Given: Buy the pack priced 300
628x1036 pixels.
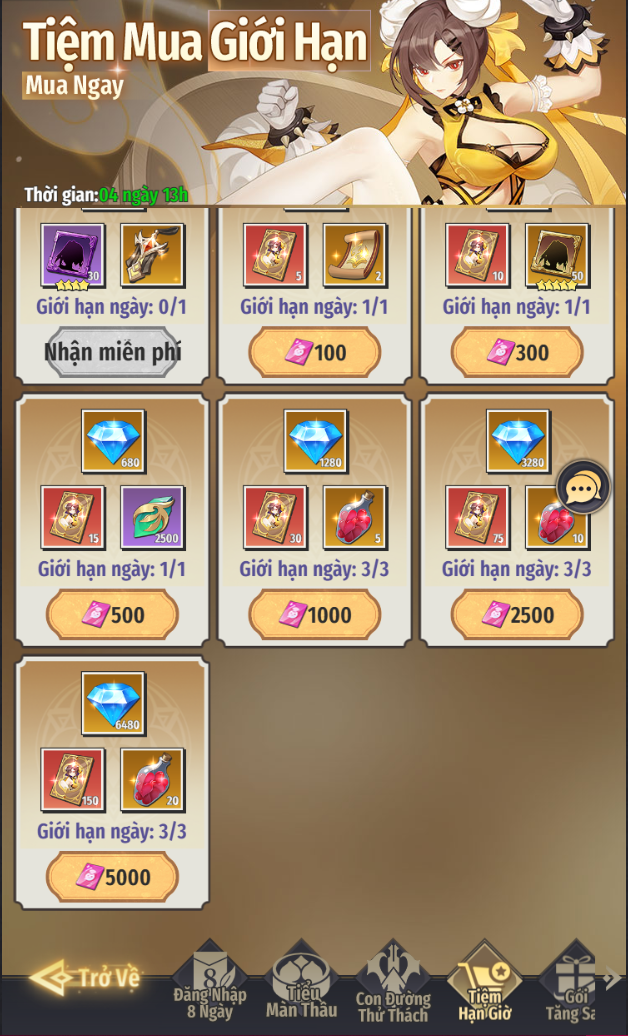Looking at the screenshot, I should [x=517, y=352].
